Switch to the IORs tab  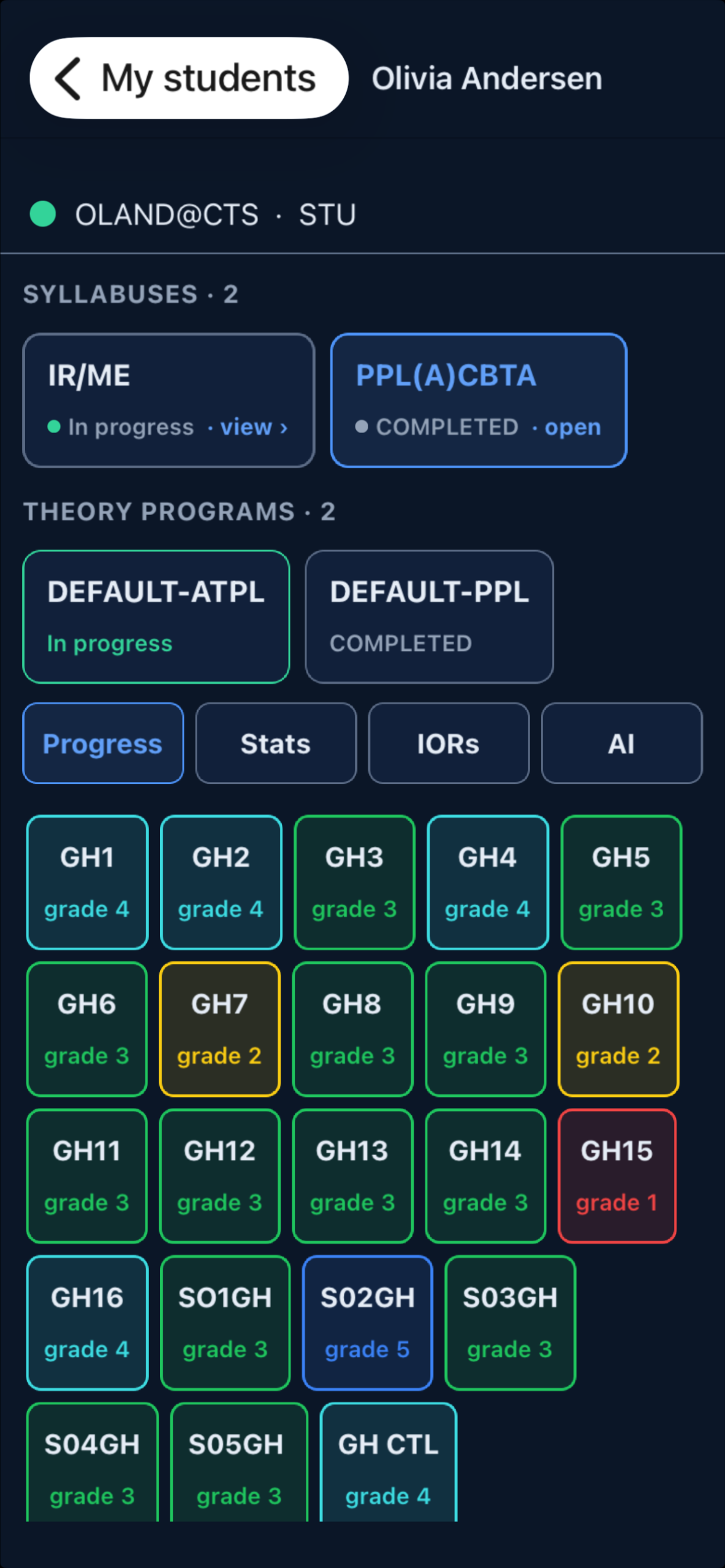tap(449, 743)
